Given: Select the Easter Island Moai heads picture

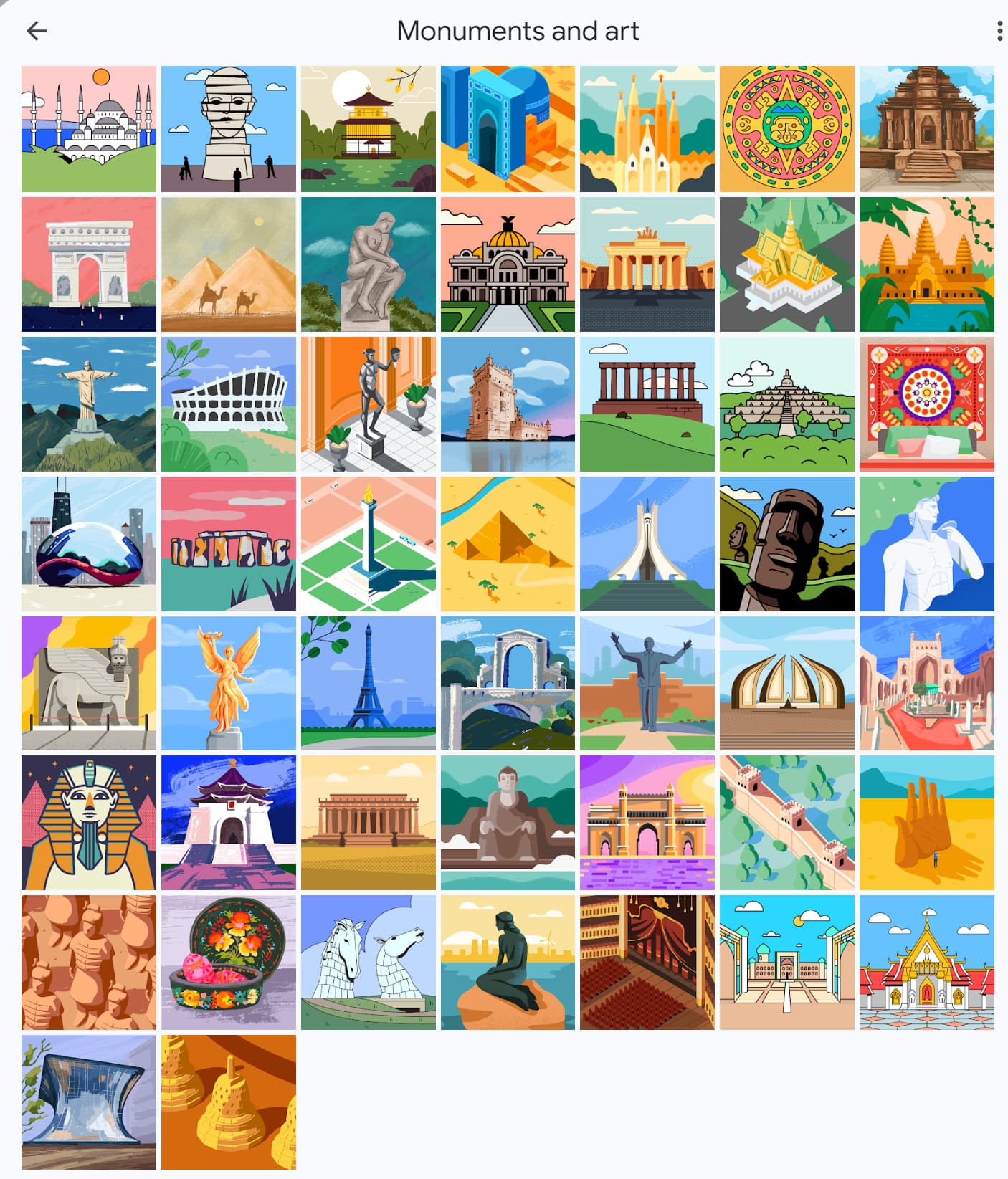Looking at the screenshot, I should [786, 544].
